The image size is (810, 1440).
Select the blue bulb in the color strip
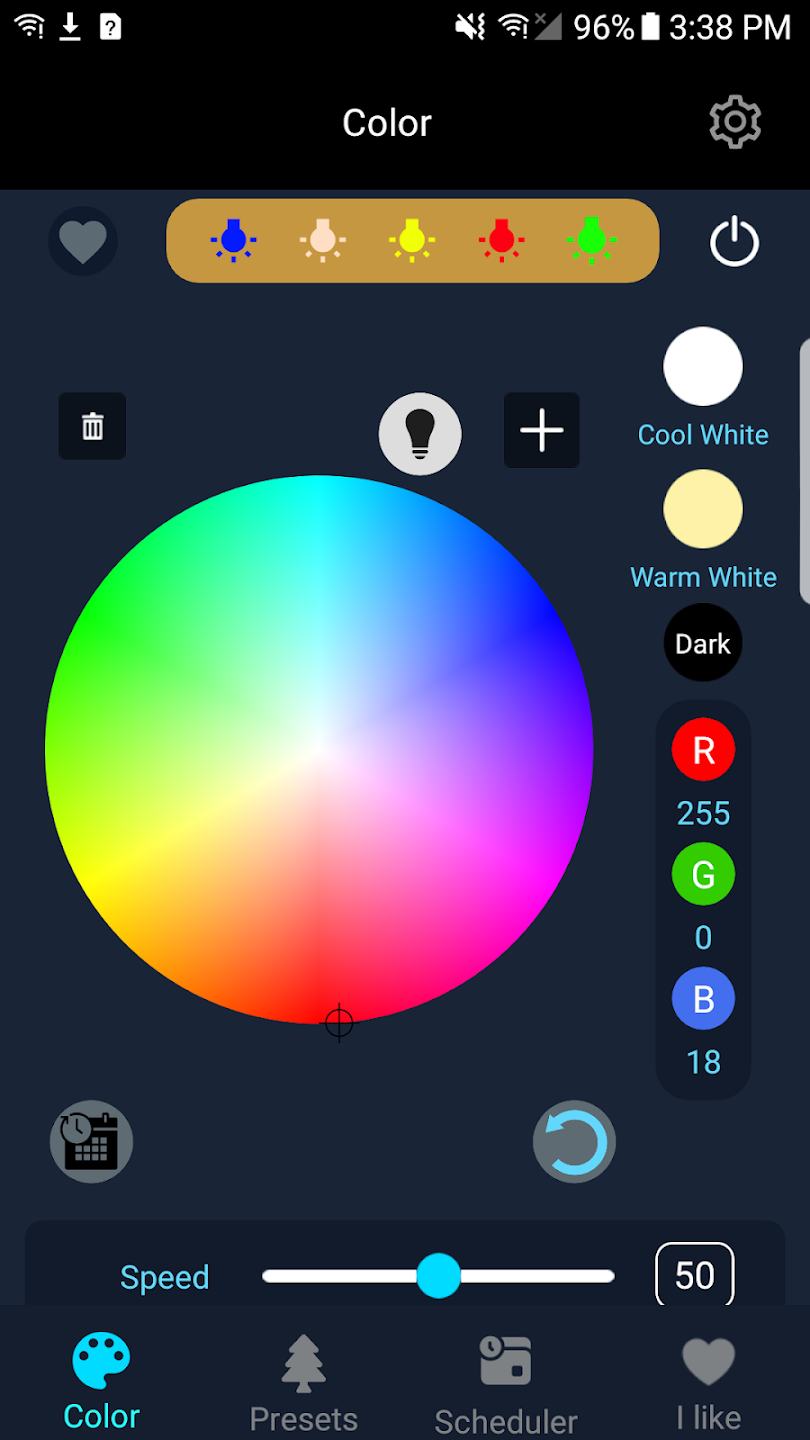click(x=233, y=240)
